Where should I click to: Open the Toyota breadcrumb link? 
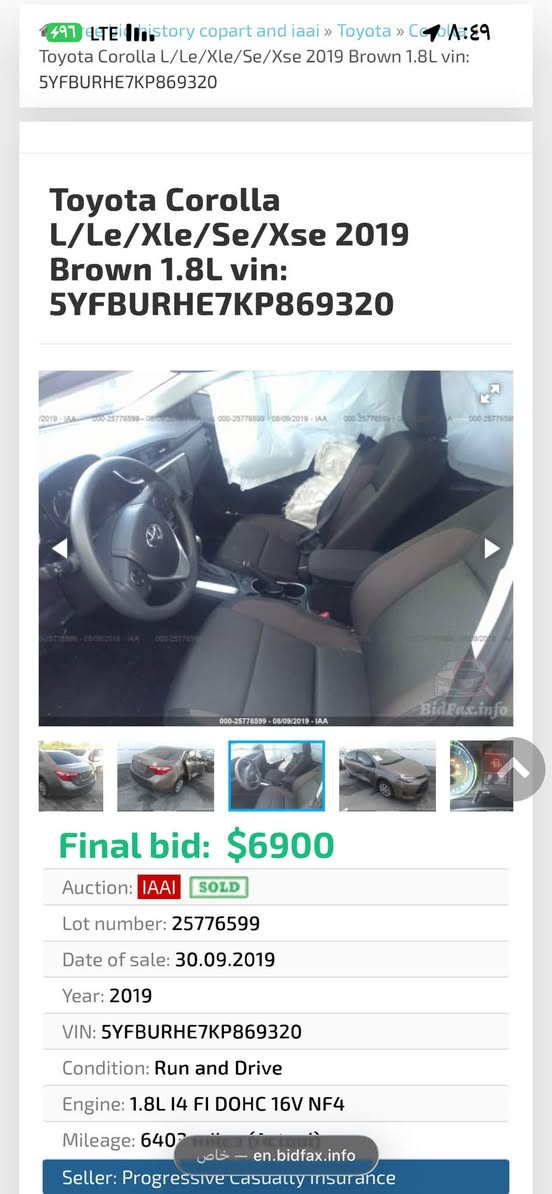(x=364, y=31)
